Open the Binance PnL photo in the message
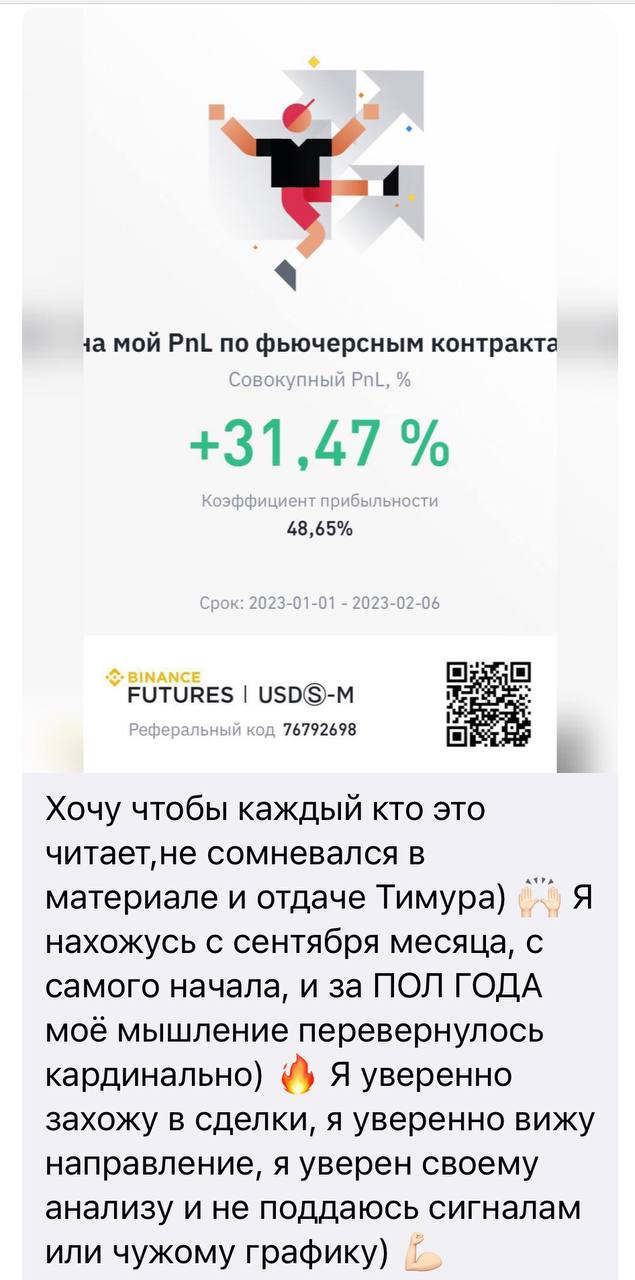The height and width of the screenshot is (1280, 635). coord(318,400)
